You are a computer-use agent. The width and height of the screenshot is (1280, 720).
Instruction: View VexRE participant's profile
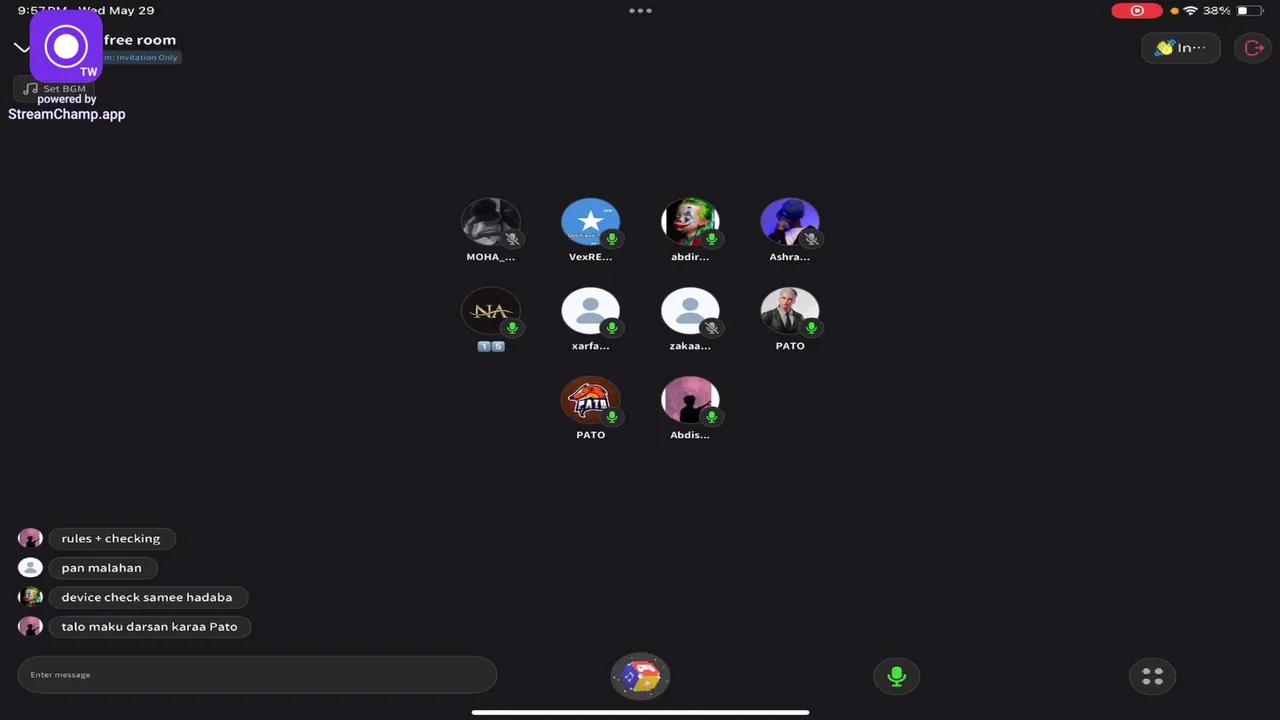590,223
